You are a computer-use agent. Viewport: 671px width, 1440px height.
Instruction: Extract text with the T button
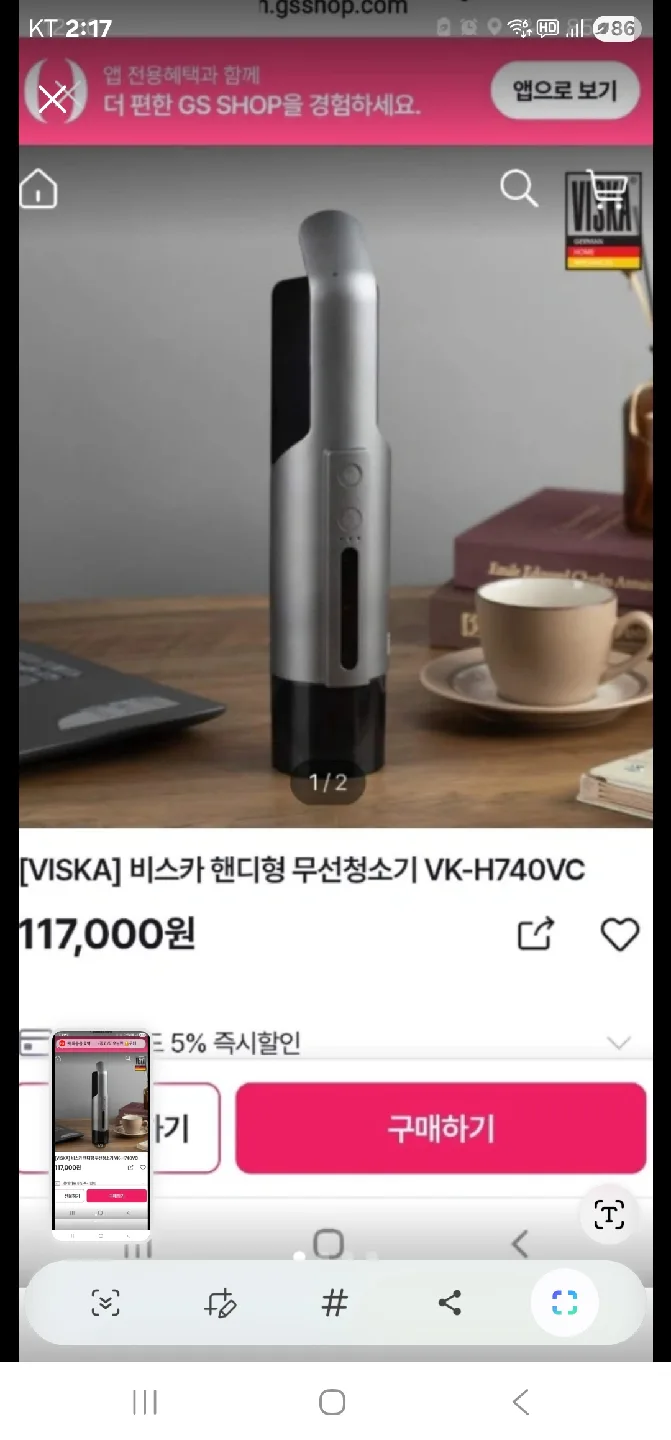tap(609, 1215)
